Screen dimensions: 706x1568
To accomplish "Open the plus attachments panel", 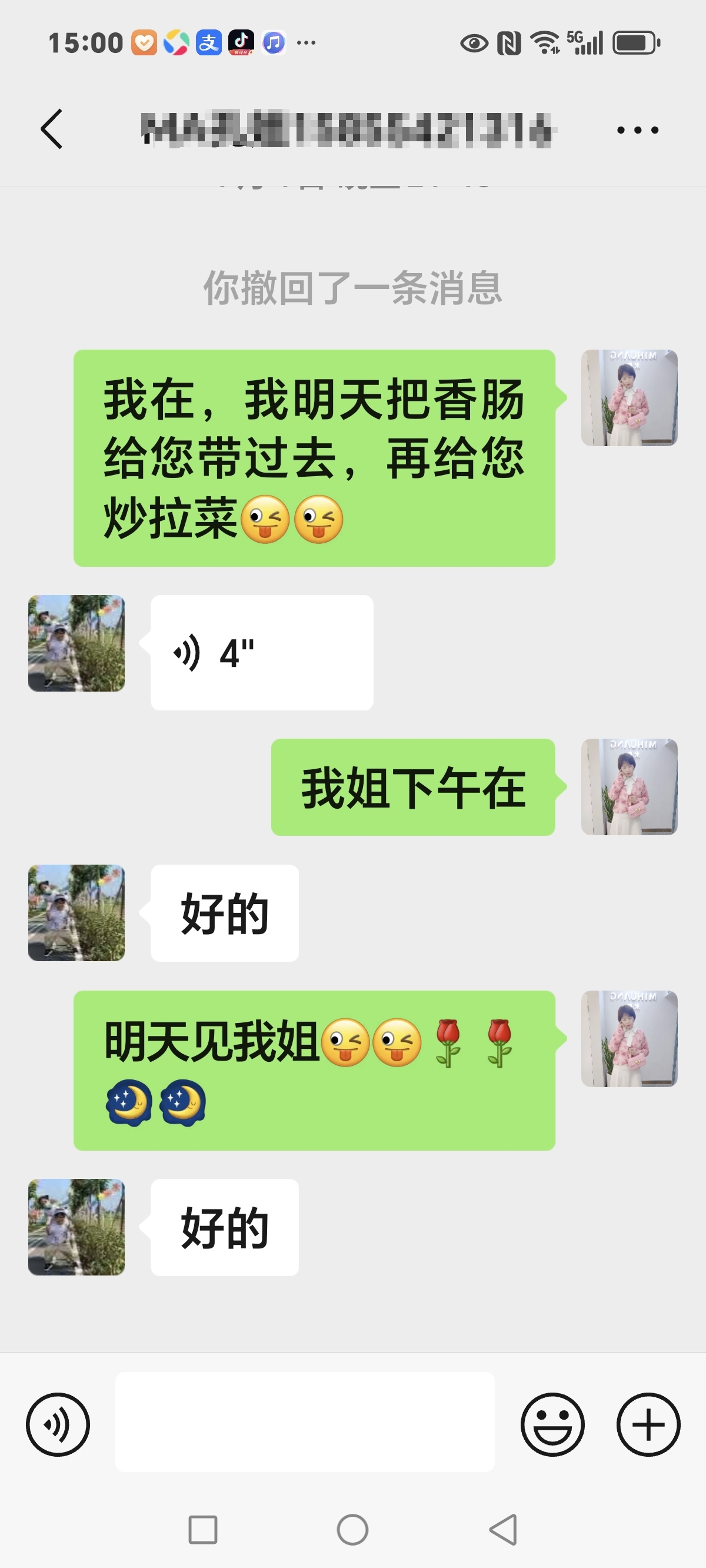I will pyautogui.click(x=648, y=1424).
